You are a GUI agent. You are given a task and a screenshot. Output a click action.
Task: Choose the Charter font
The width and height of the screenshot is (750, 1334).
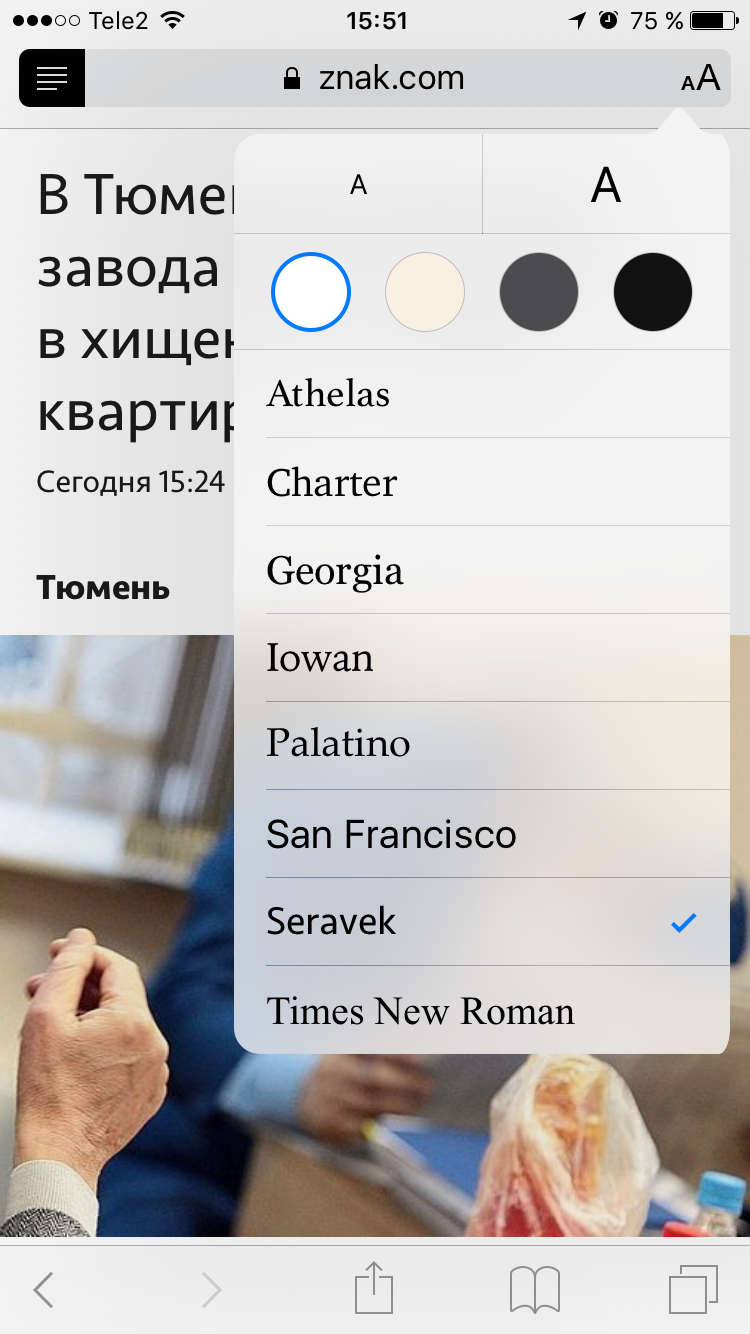coord(480,482)
